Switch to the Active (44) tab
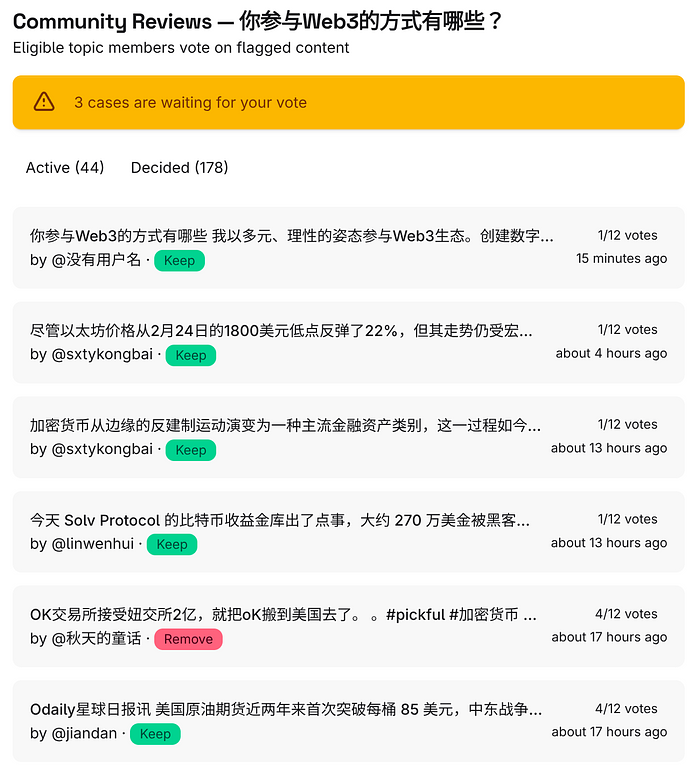 pos(65,168)
